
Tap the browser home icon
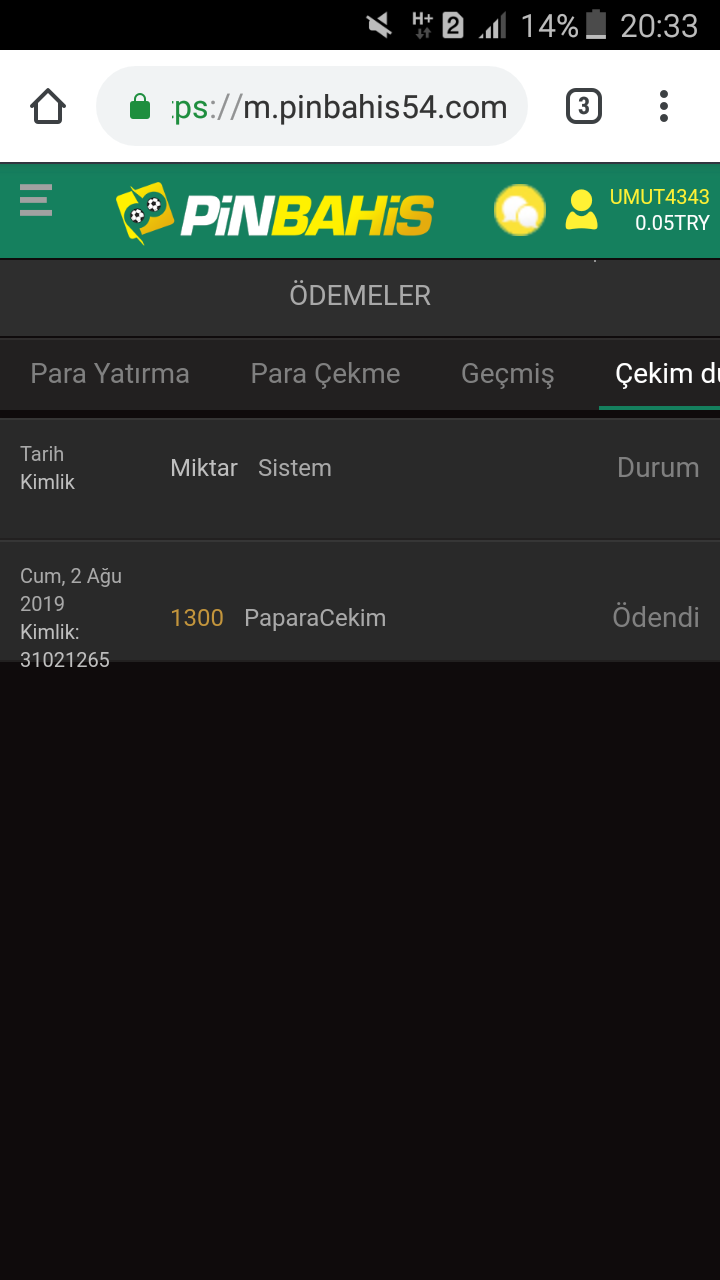pyautogui.click(x=48, y=106)
